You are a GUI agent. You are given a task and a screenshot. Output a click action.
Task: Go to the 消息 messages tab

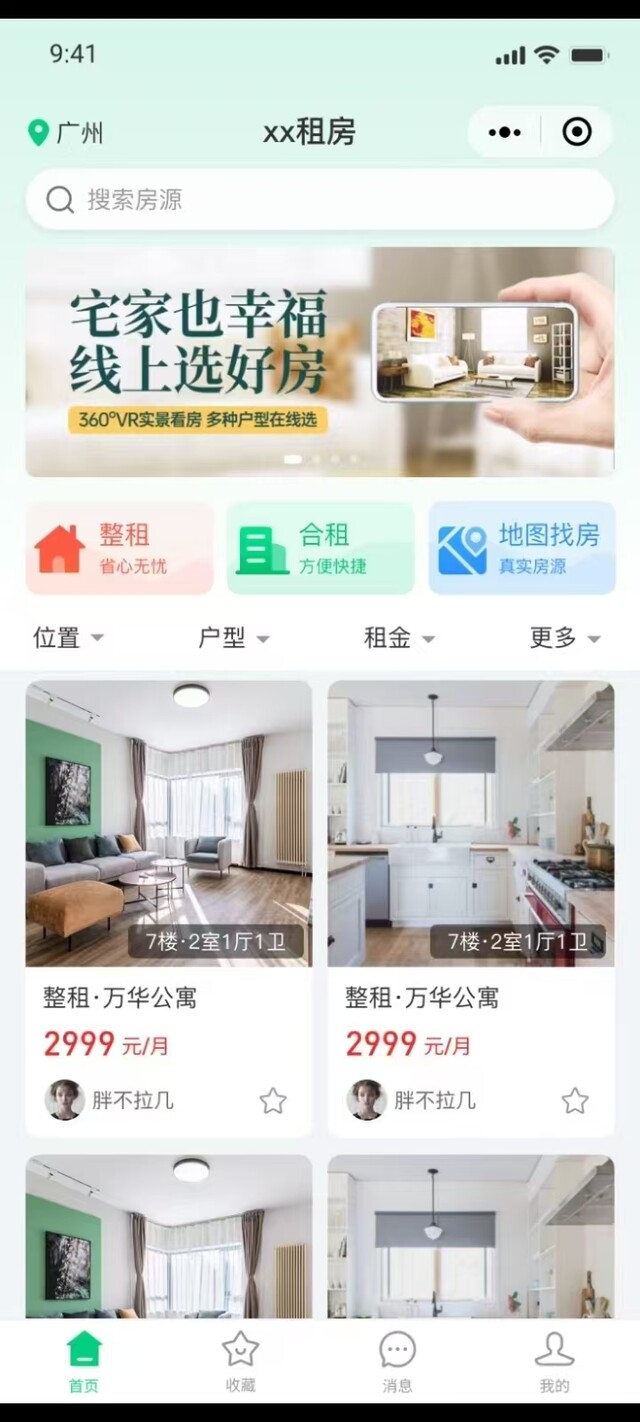[x=397, y=1362]
